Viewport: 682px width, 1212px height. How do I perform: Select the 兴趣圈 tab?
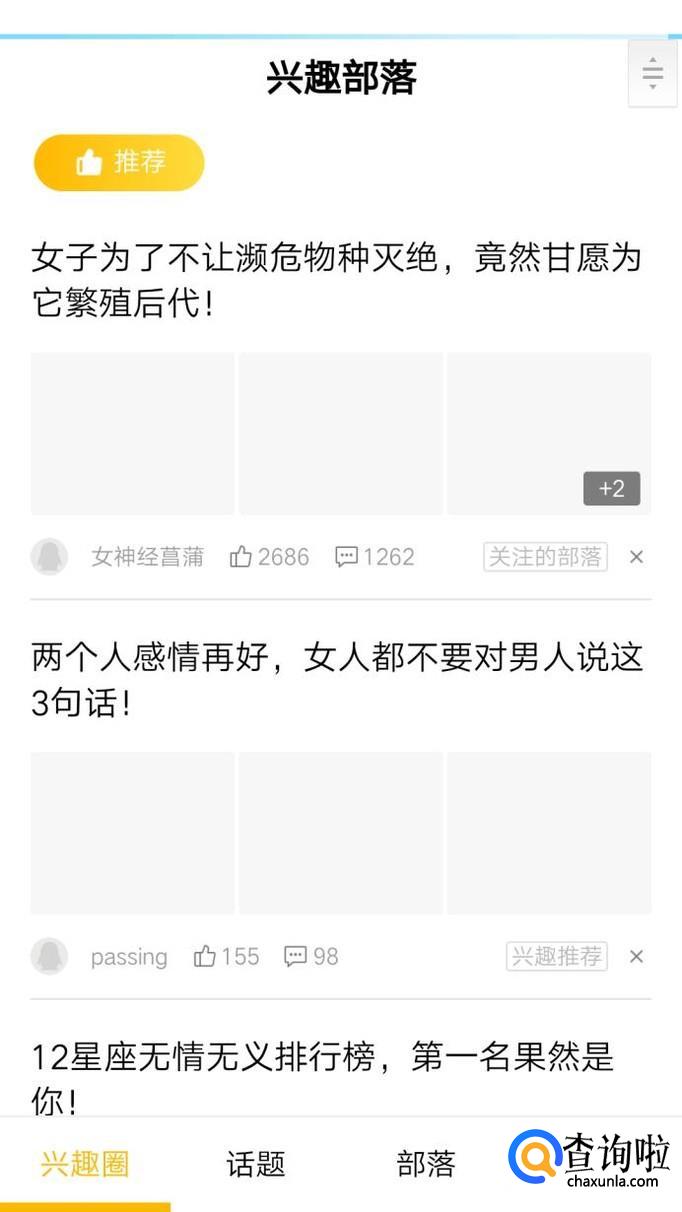(85, 1164)
